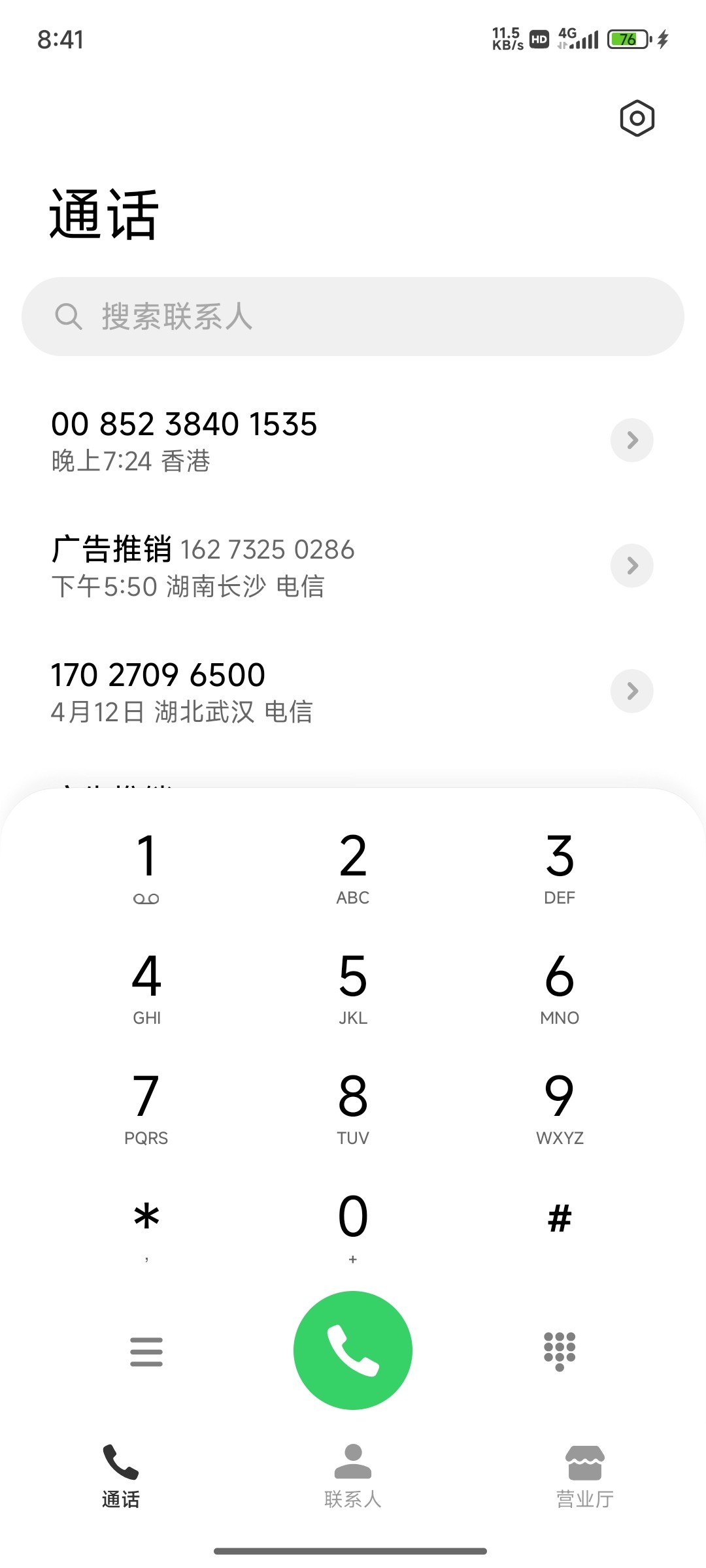The width and height of the screenshot is (706, 1568).
Task: Open details arrow for 00 852 3840 1535
Action: pyautogui.click(x=632, y=440)
